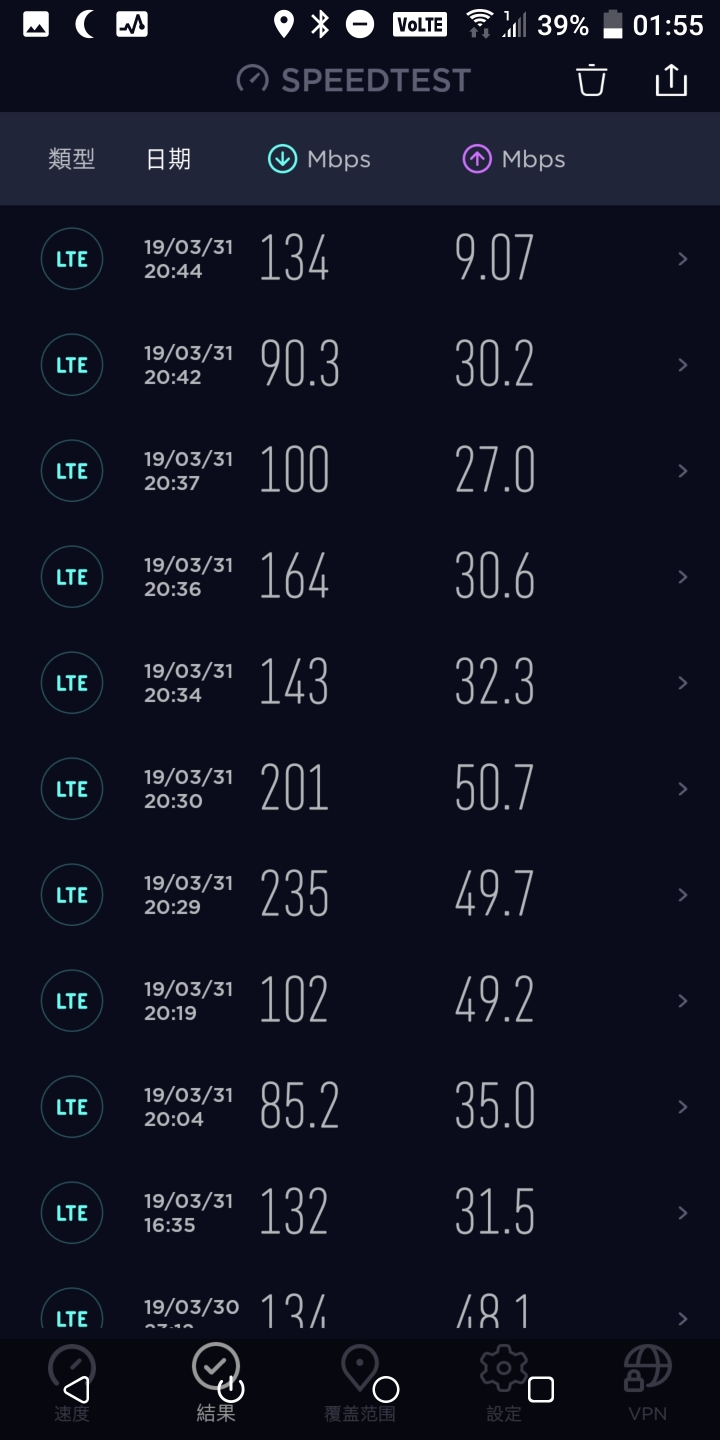Screen dimensions: 720x1440
Task: Sort by upload Mbps column
Action: coord(513,159)
